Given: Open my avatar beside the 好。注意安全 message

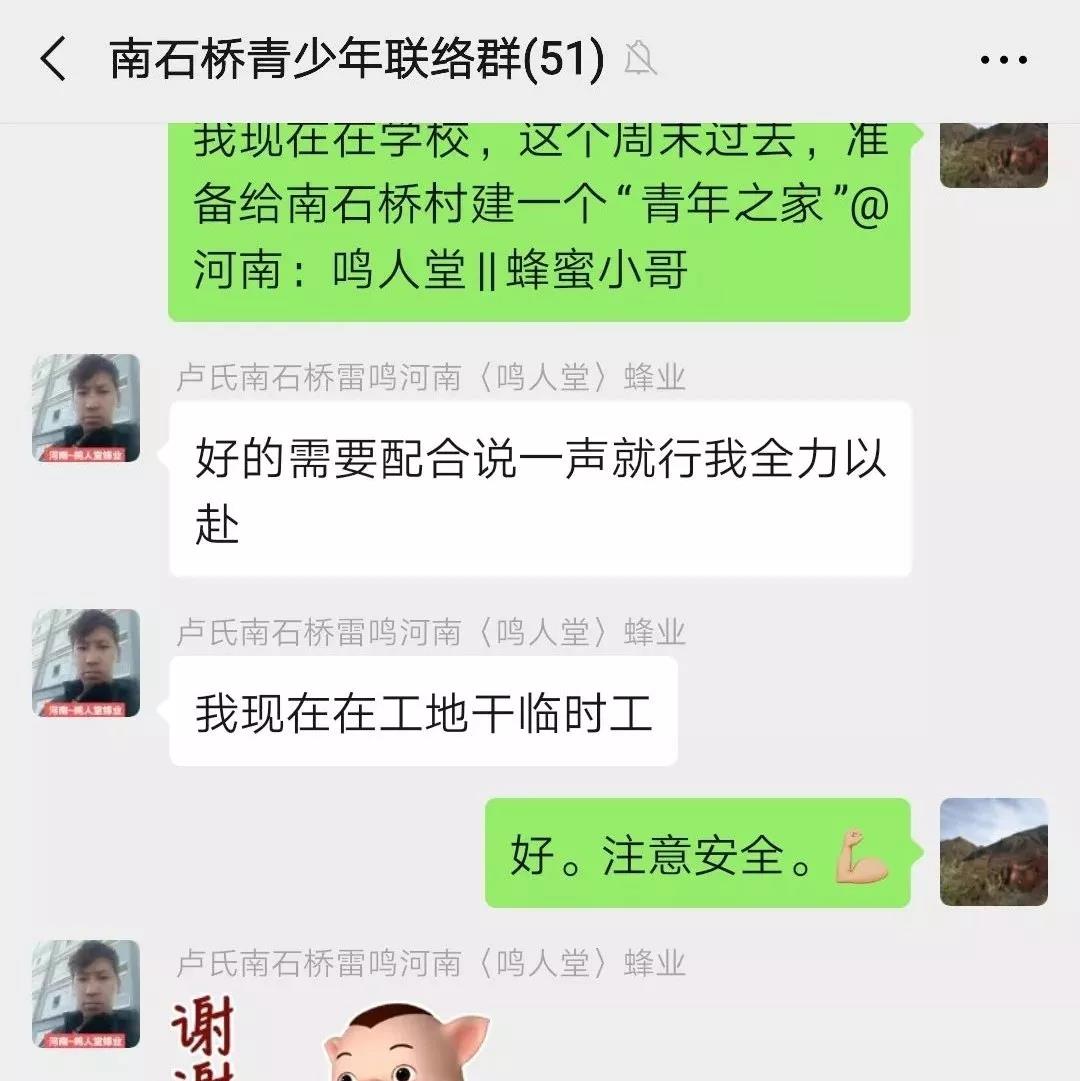Looking at the screenshot, I should 993,852.
